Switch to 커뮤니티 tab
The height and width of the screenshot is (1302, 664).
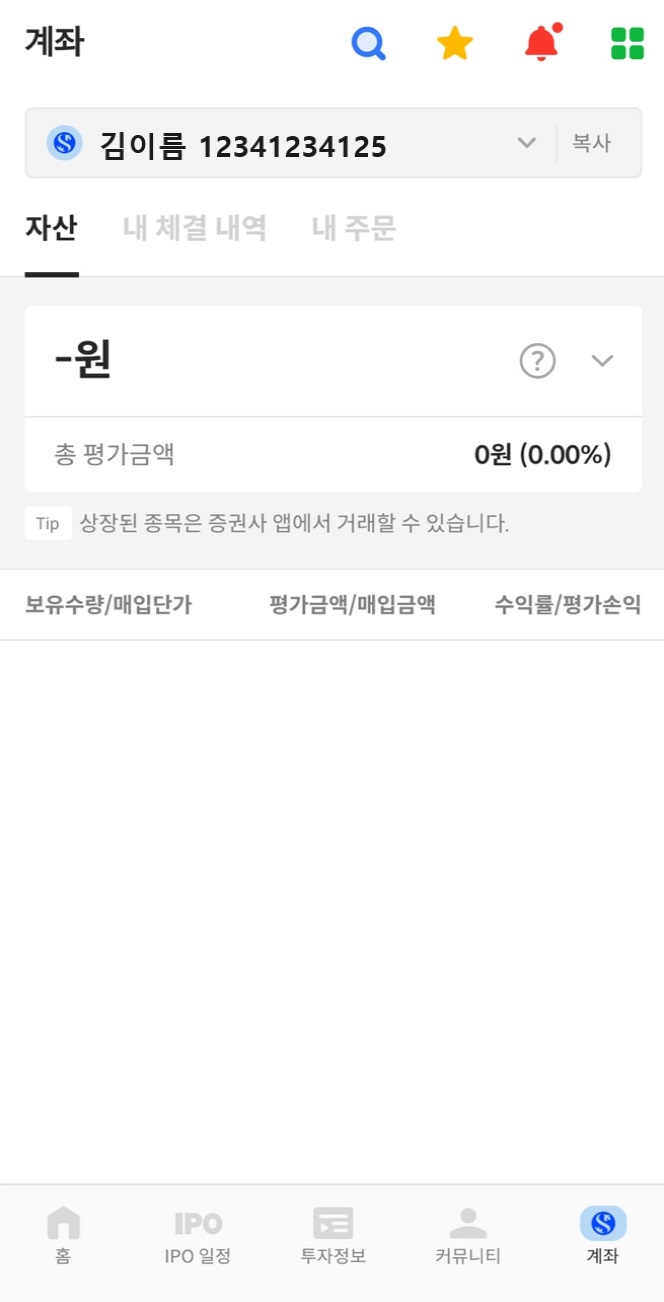pyautogui.click(x=468, y=1236)
